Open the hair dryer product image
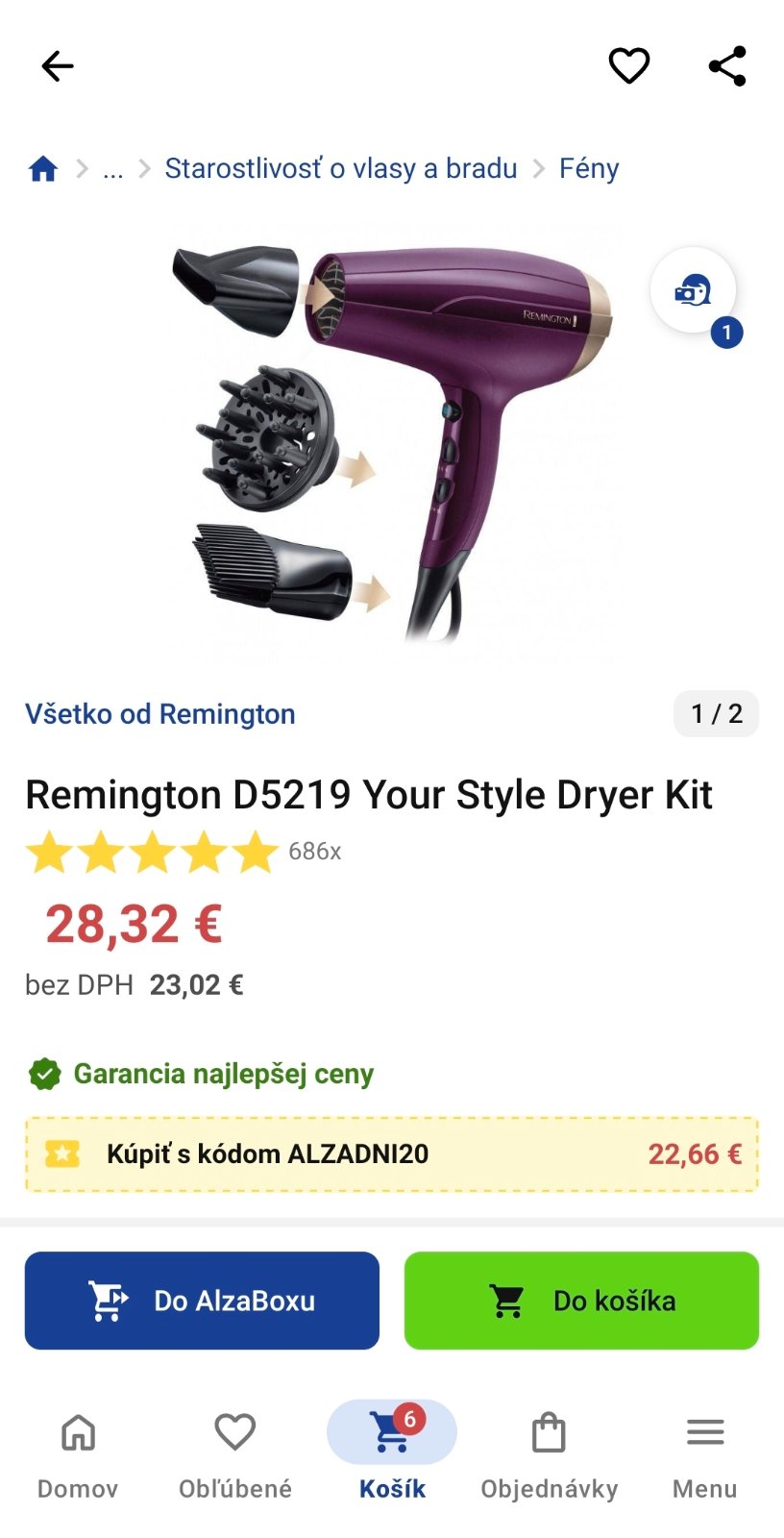 pos(392,442)
